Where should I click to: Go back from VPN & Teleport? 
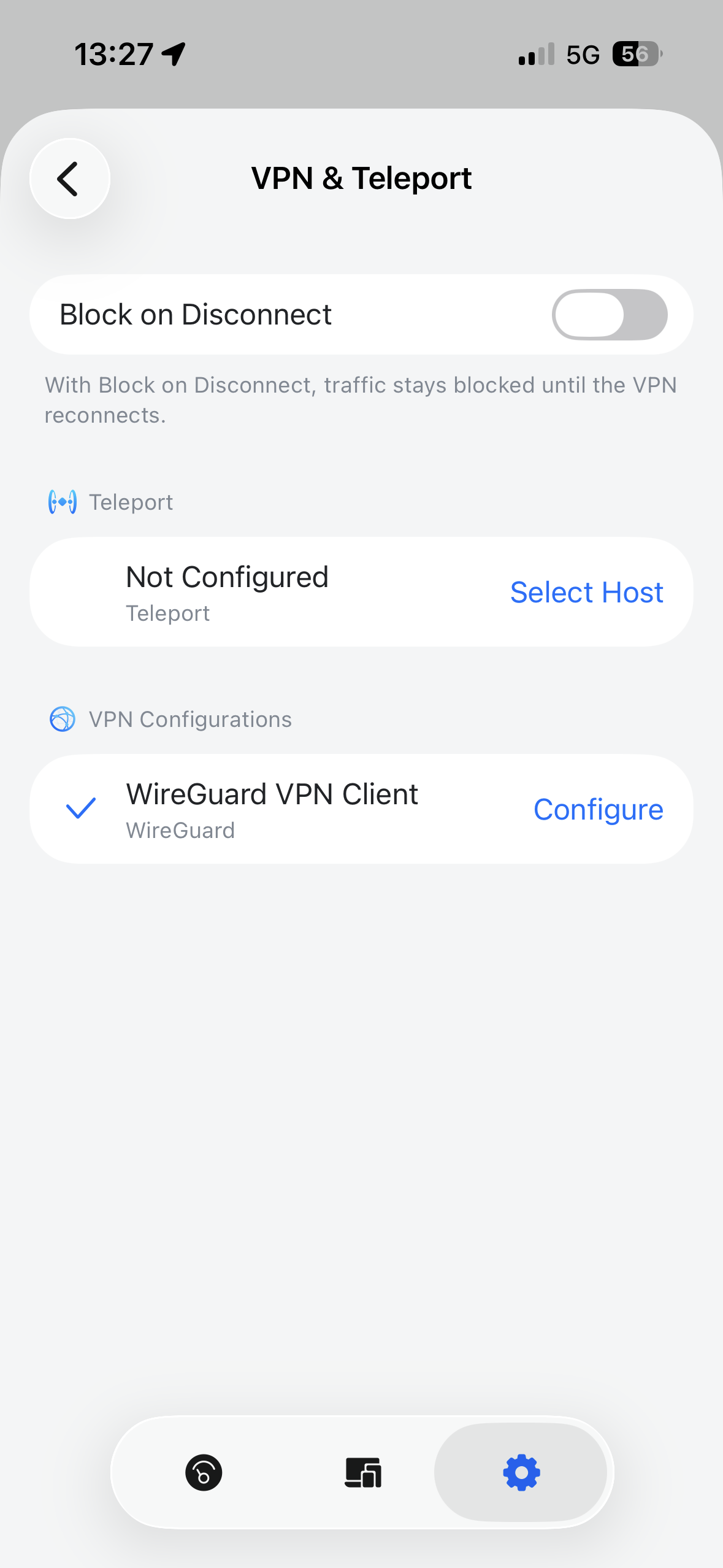tap(70, 179)
